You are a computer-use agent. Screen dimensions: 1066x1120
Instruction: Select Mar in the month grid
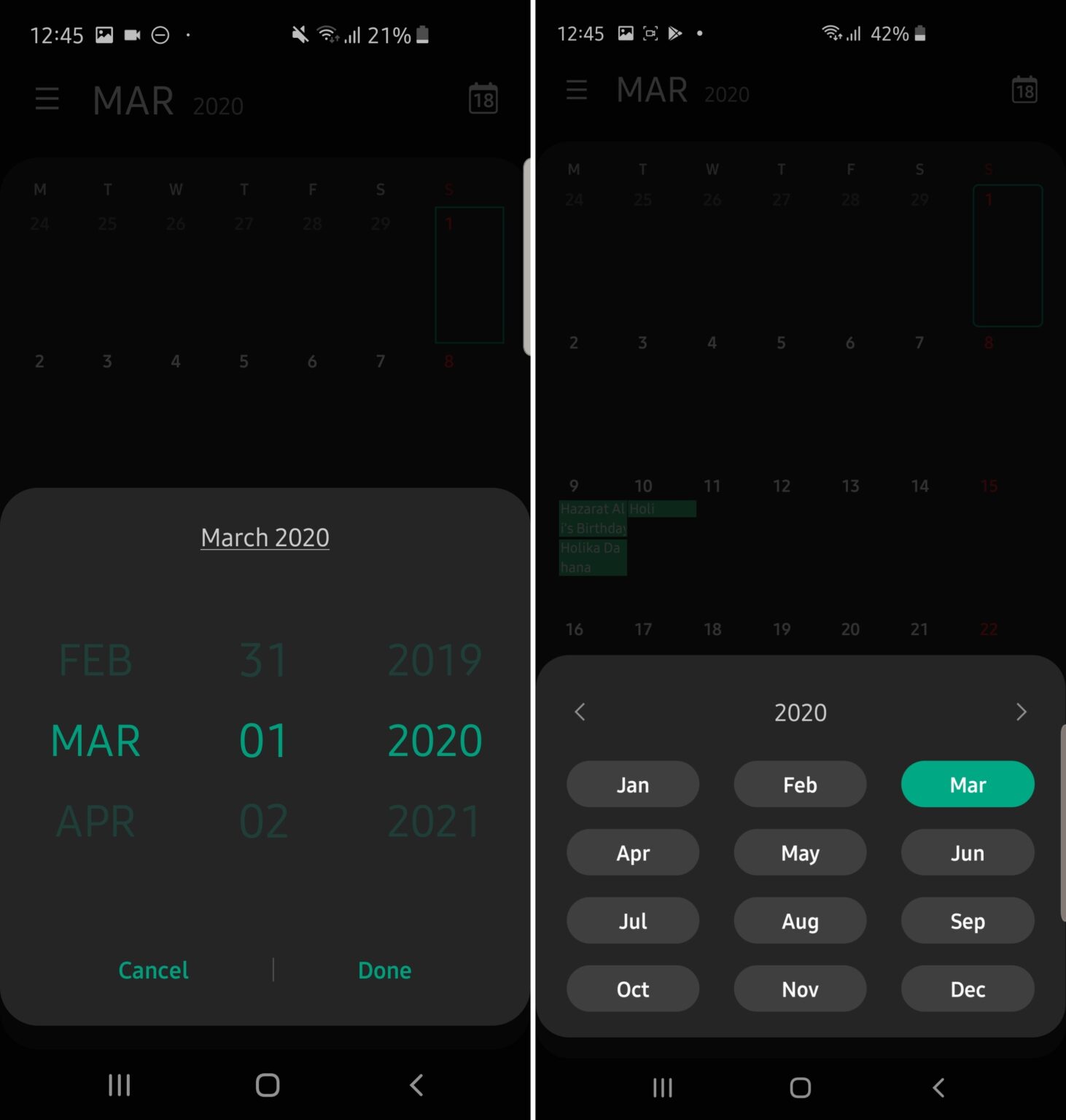(967, 784)
